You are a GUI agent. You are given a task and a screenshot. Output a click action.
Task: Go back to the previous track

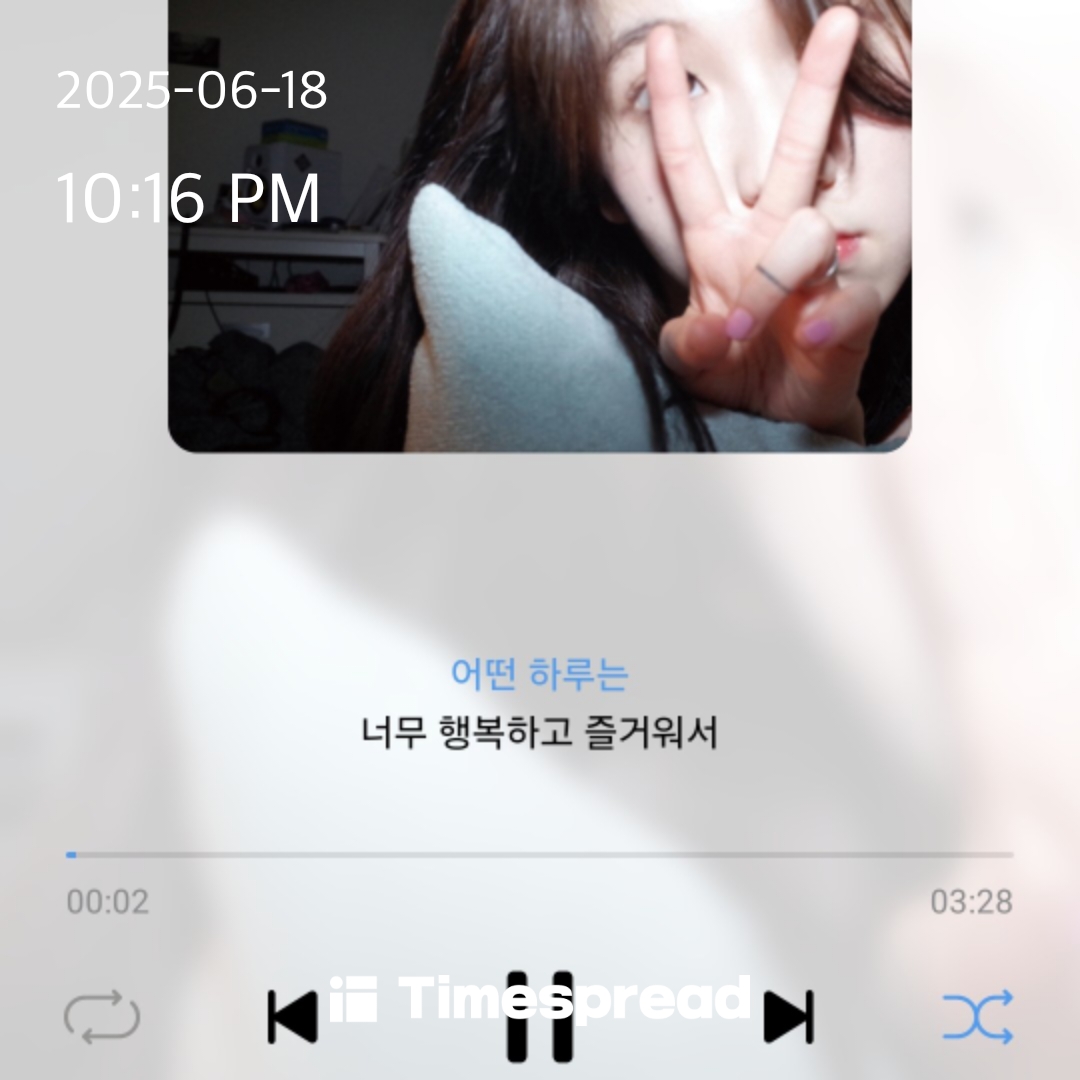(x=292, y=1017)
